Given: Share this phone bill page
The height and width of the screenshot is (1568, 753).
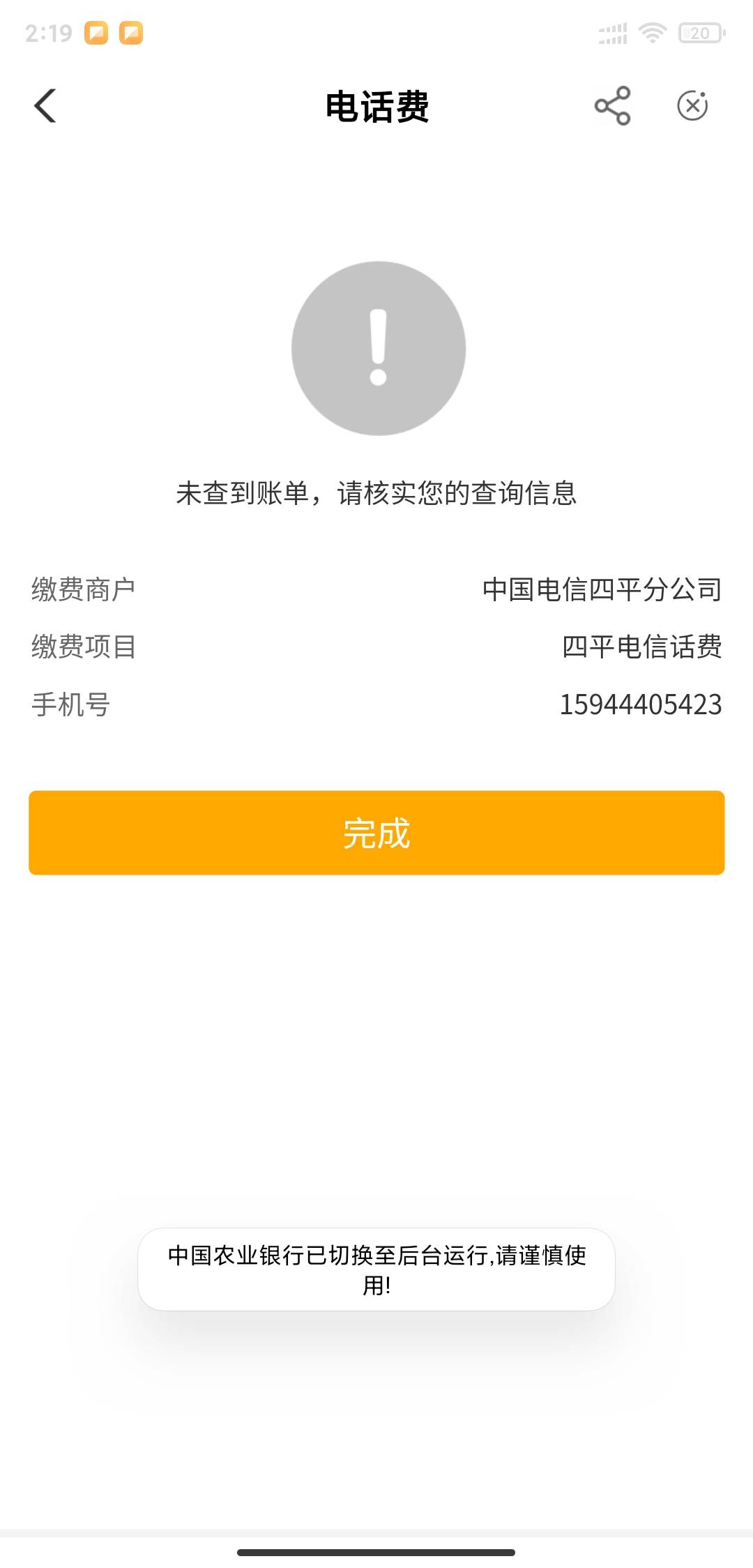Looking at the screenshot, I should coord(612,106).
